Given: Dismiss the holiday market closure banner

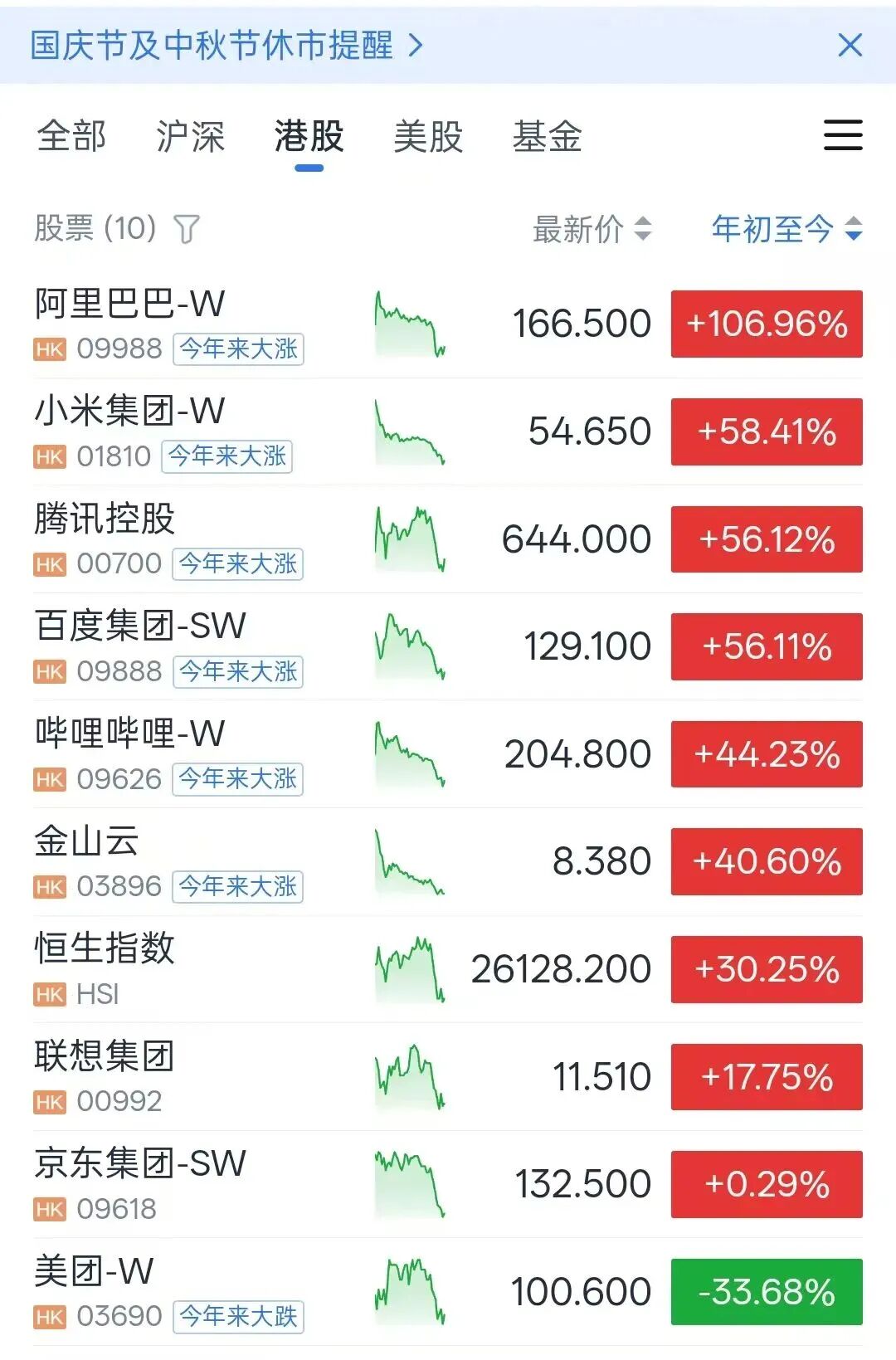Looking at the screenshot, I should 850,45.
